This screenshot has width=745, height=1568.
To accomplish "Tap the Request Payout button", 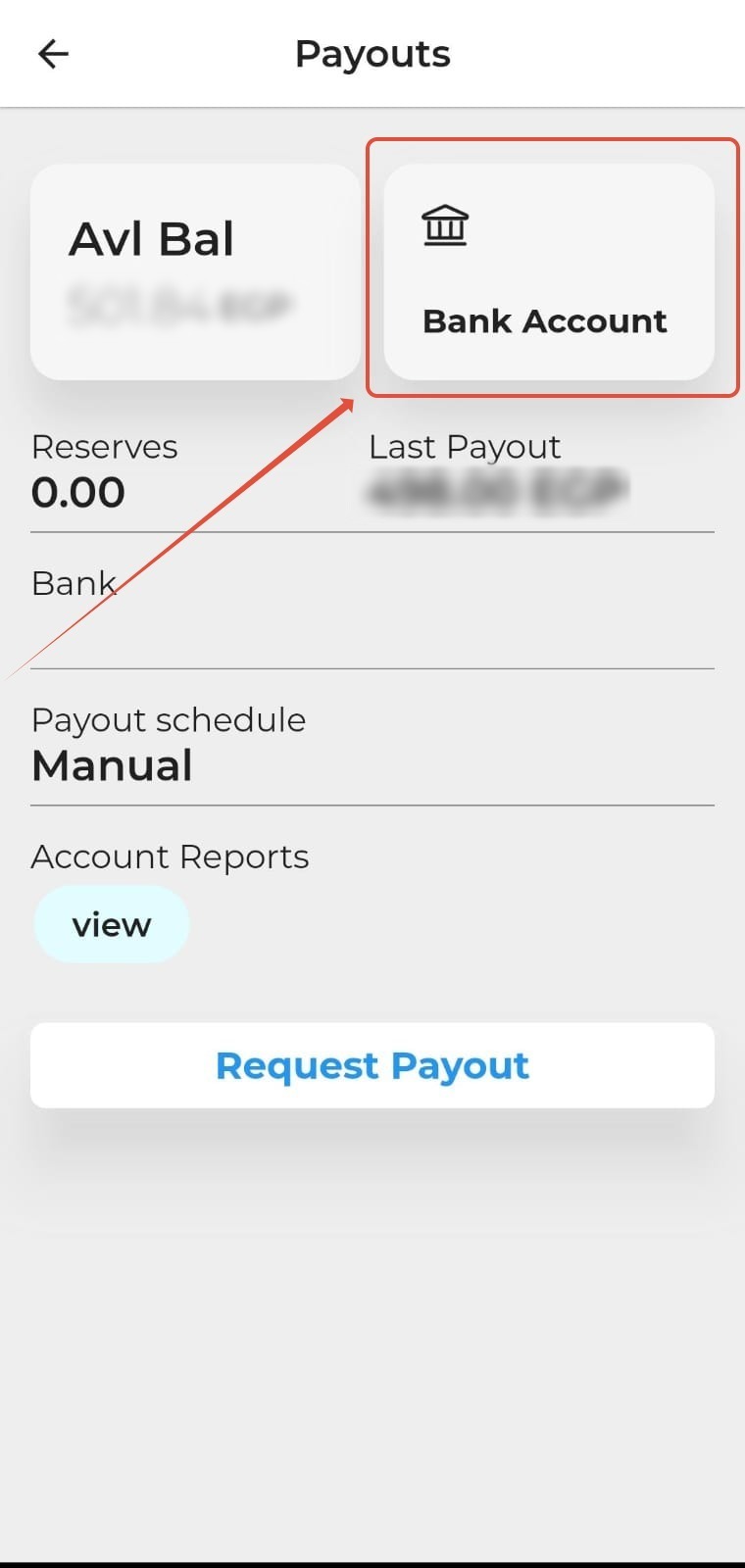I will point(372,1065).
